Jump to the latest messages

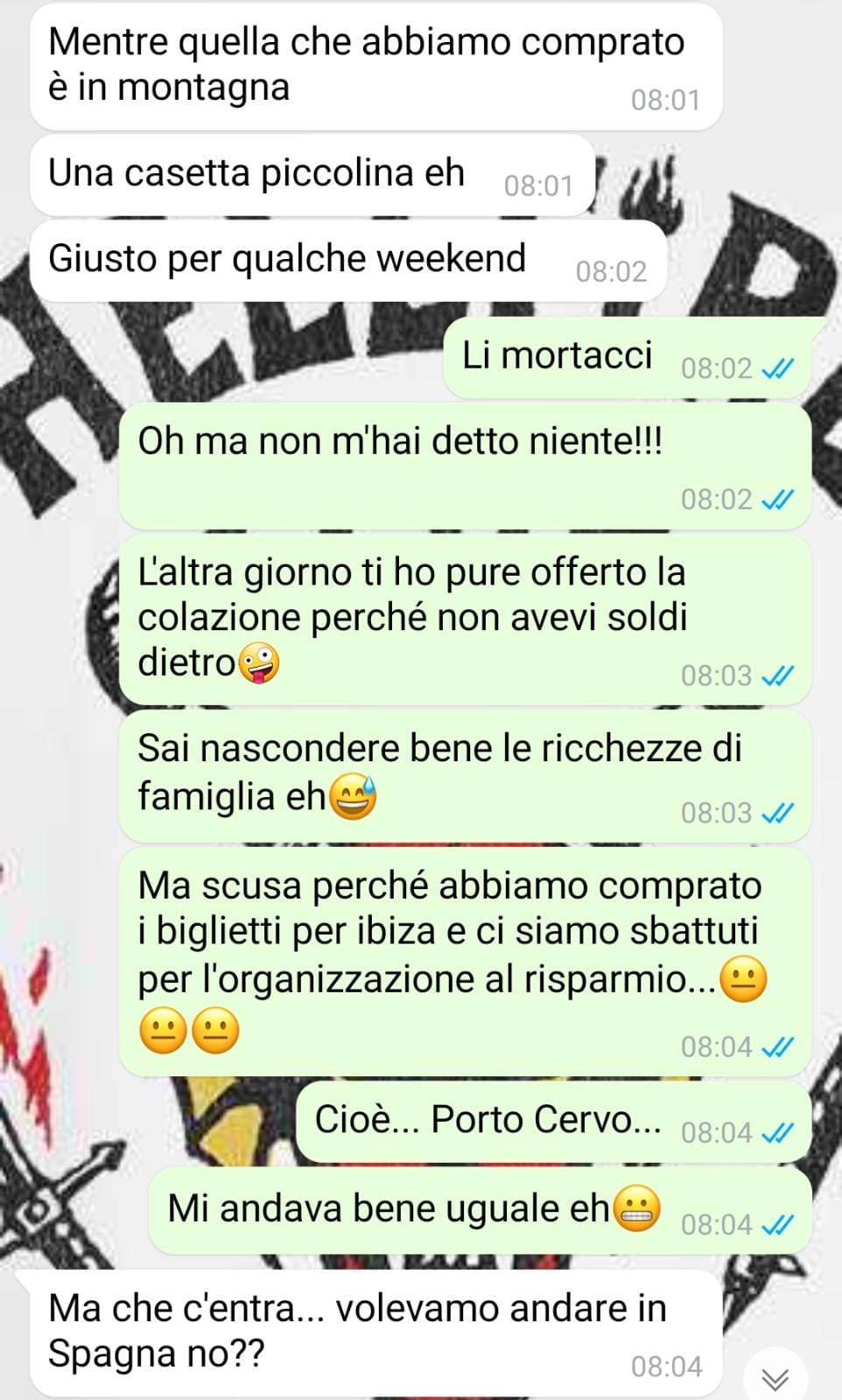tap(775, 1378)
